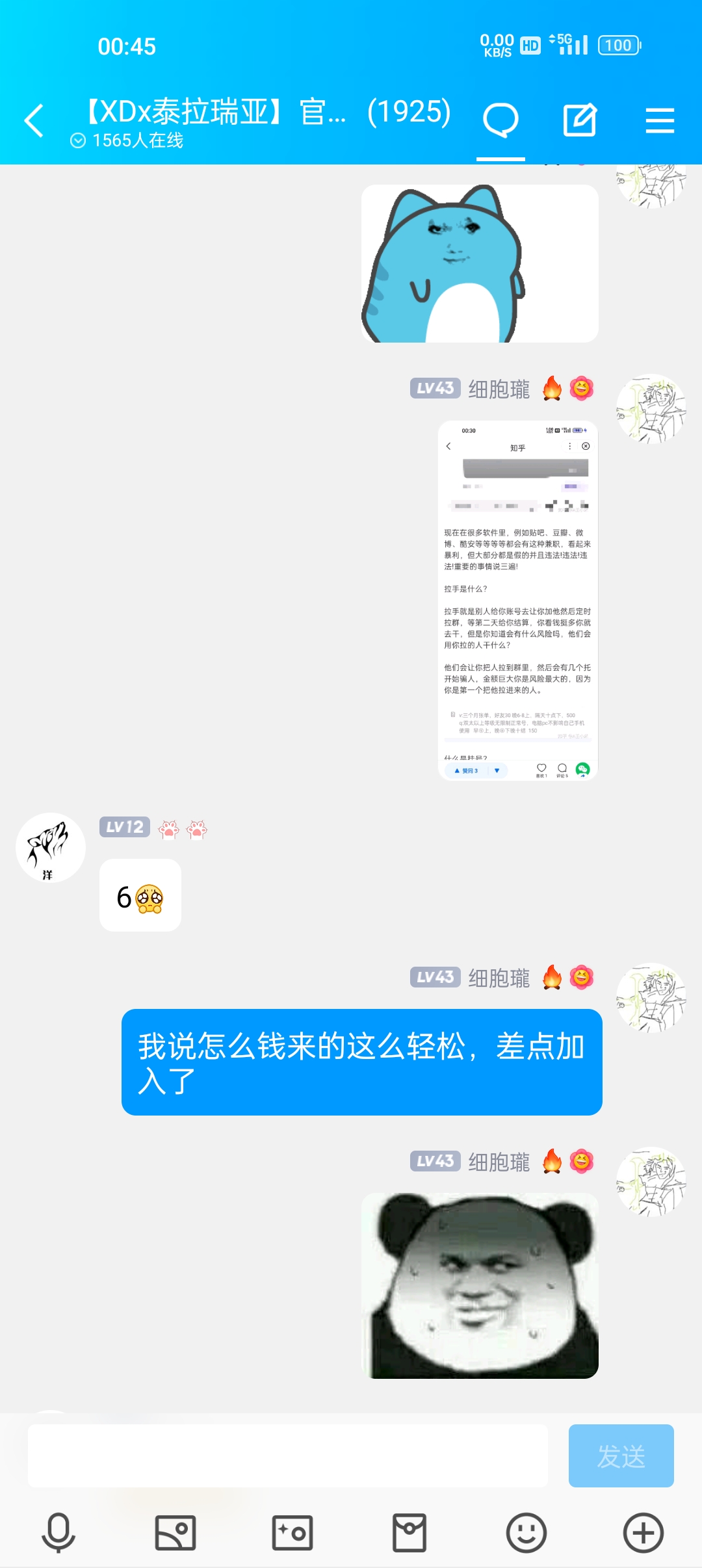Open the emoji picker
This screenshot has width=702, height=1568.
point(526,1533)
